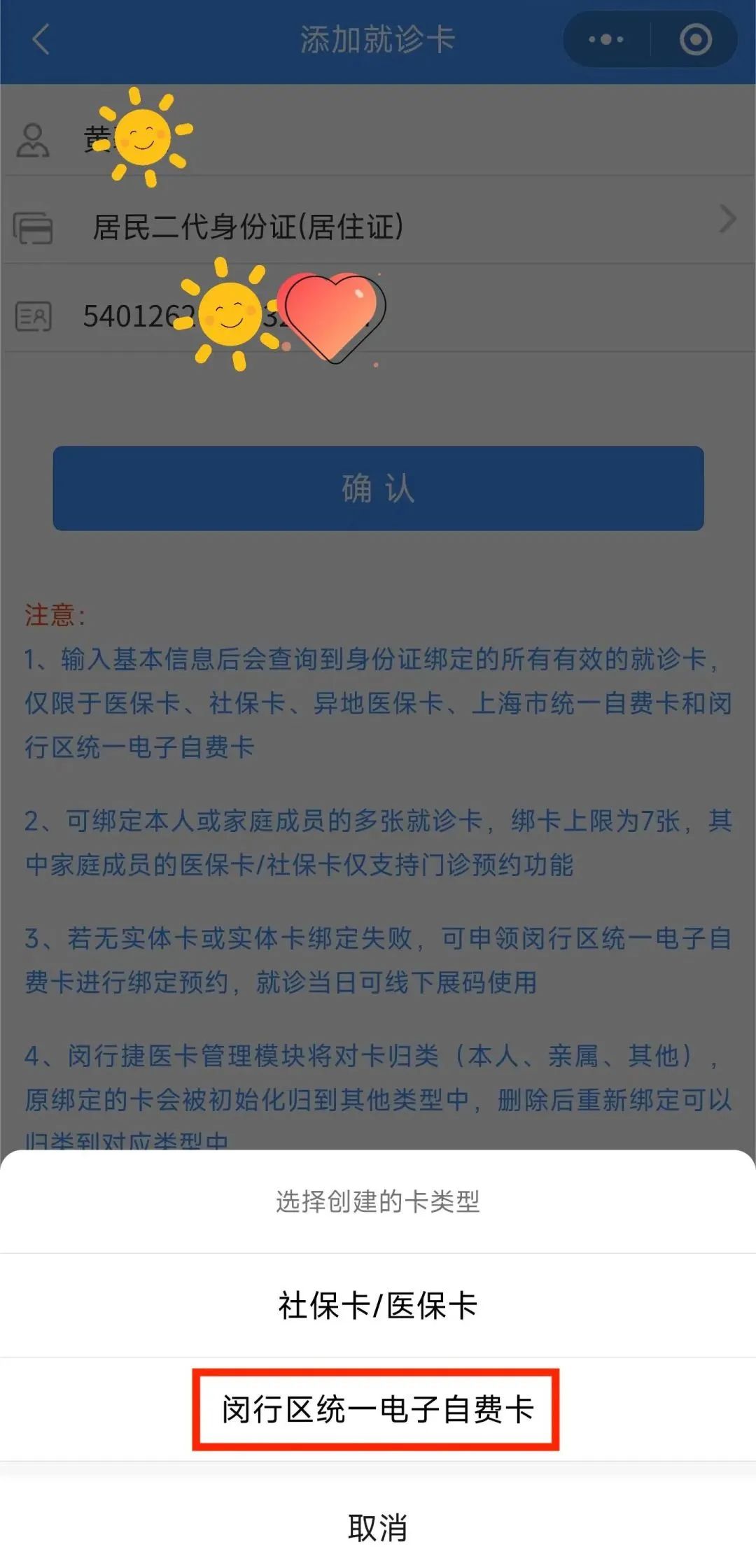Screen dimensions: 756x1568
Task: Tap the circular close button top right
Action: [x=693, y=40]
